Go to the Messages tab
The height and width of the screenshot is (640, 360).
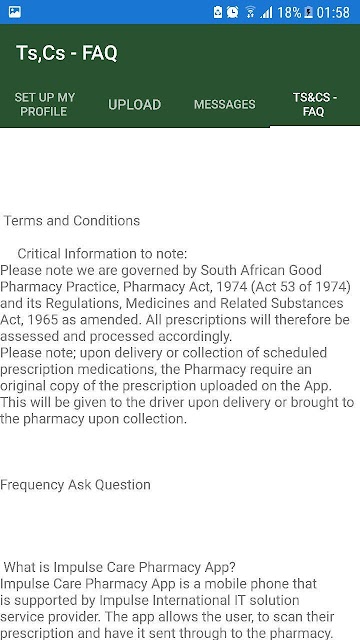(224, 104)
